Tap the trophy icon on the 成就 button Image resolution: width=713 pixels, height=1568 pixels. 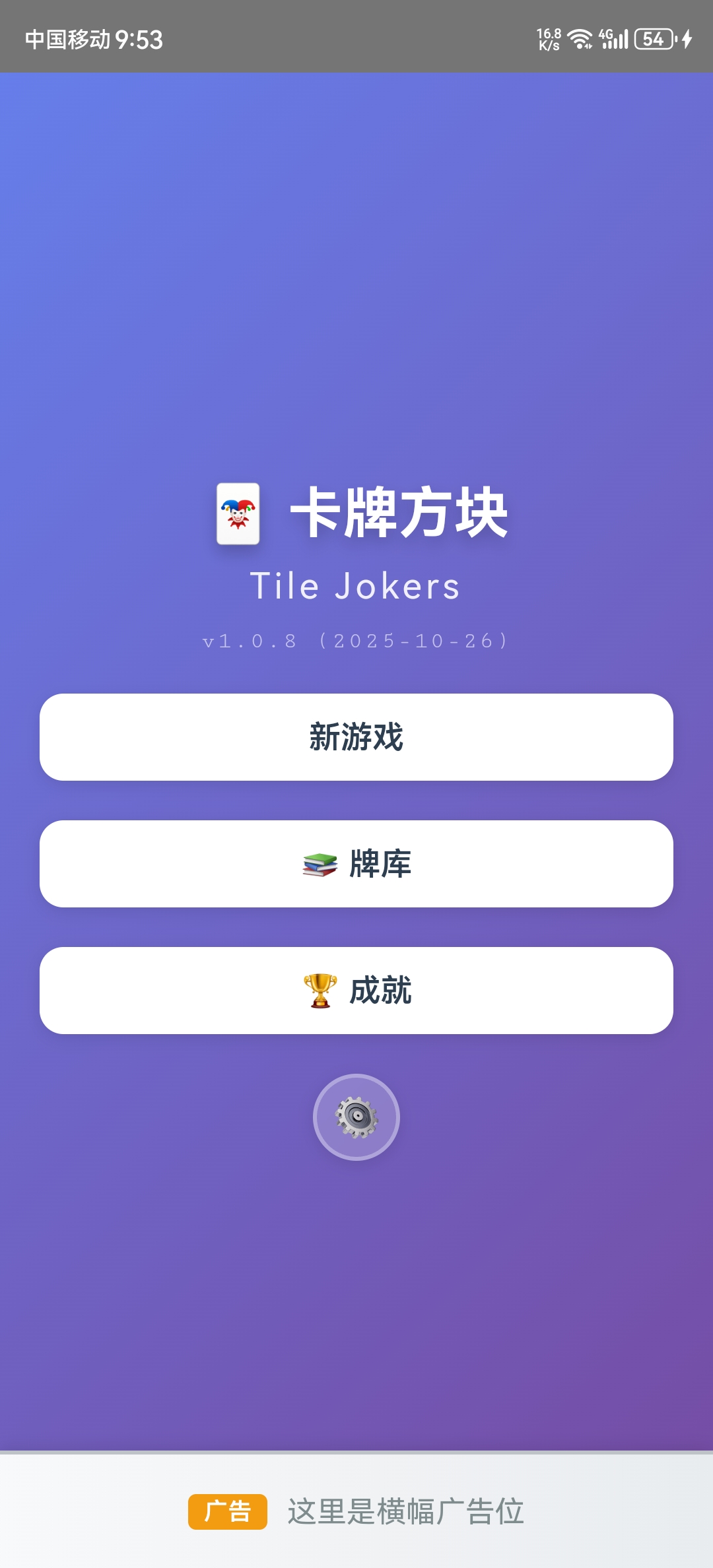click(x=320, y=990)
